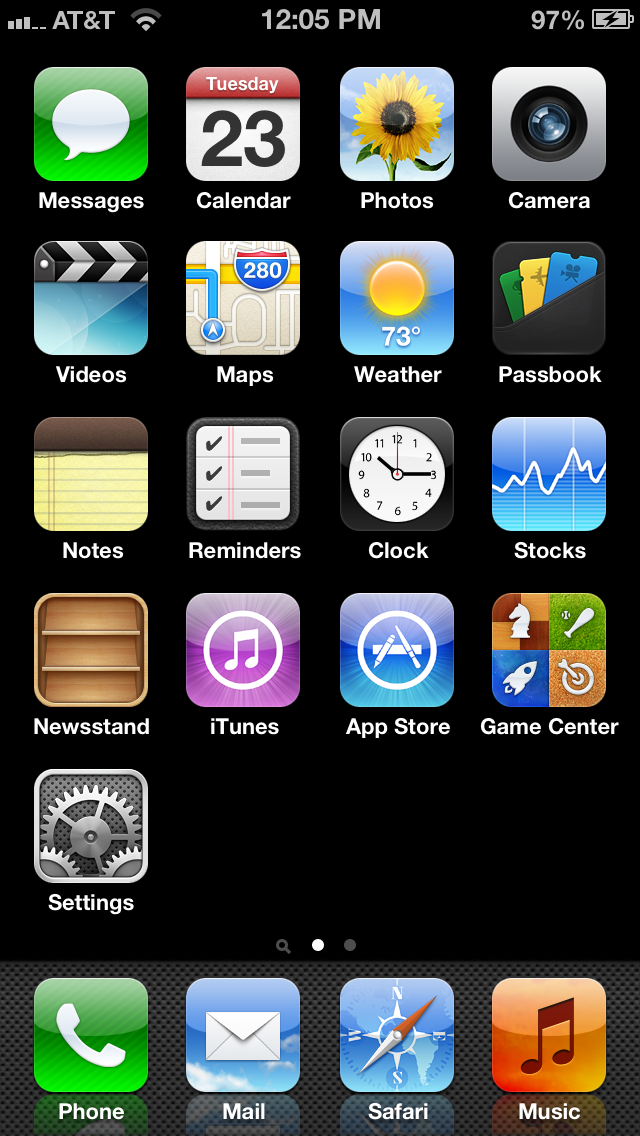
Task: Open Maps
Action: tap(243, 299)
